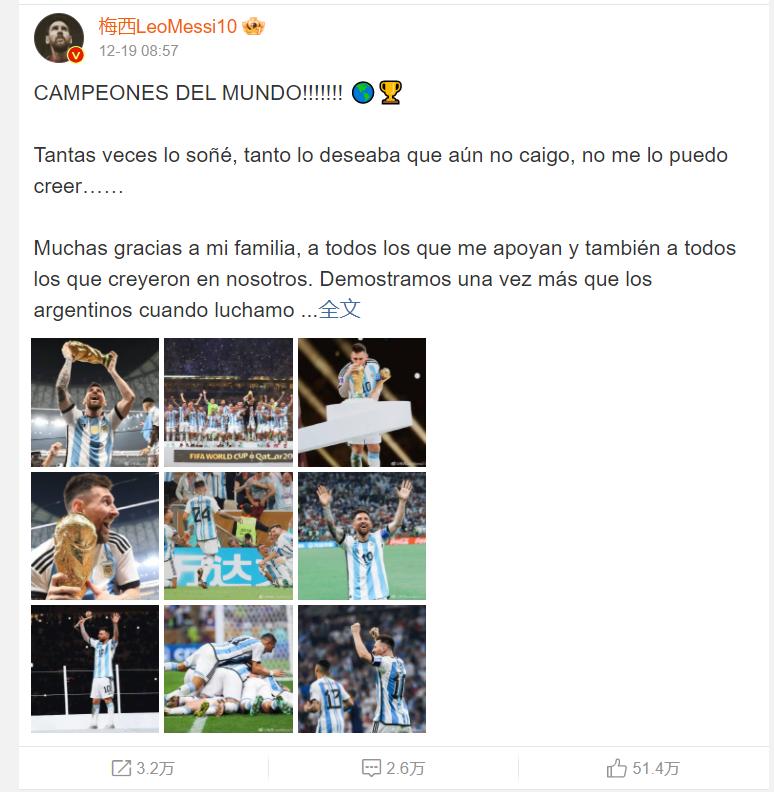
Task: Expand full post text via 全文
Action: 339,310
